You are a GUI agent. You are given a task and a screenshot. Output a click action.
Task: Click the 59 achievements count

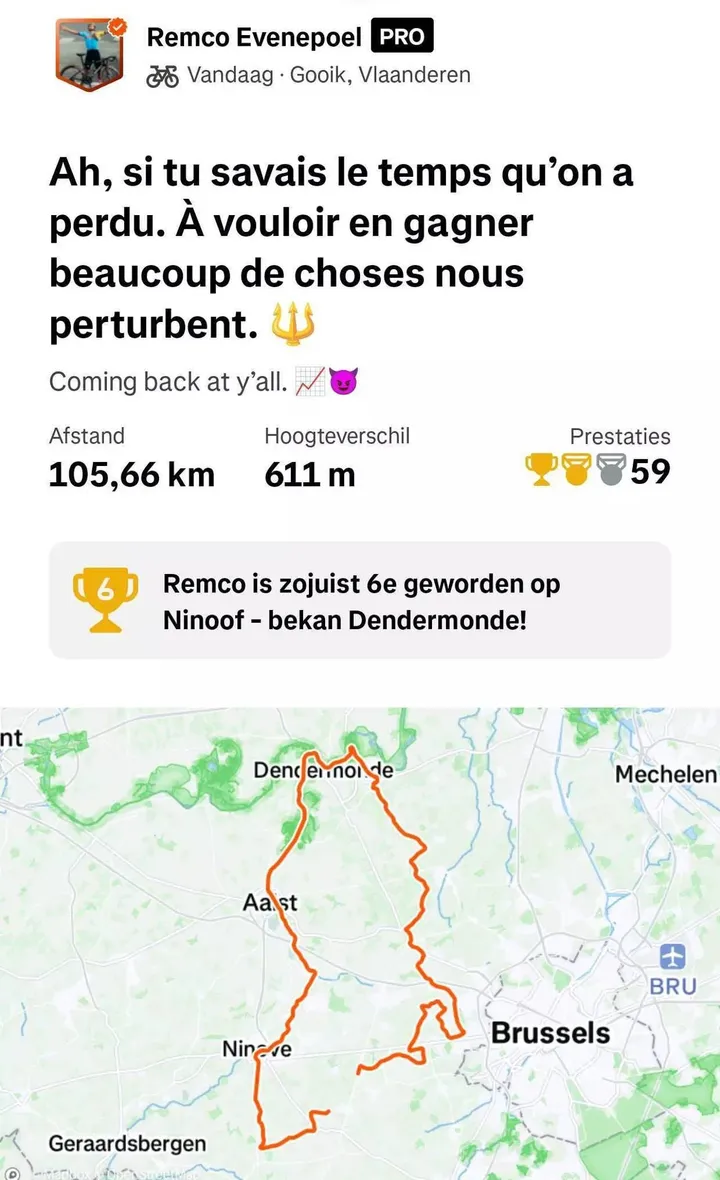646,467
